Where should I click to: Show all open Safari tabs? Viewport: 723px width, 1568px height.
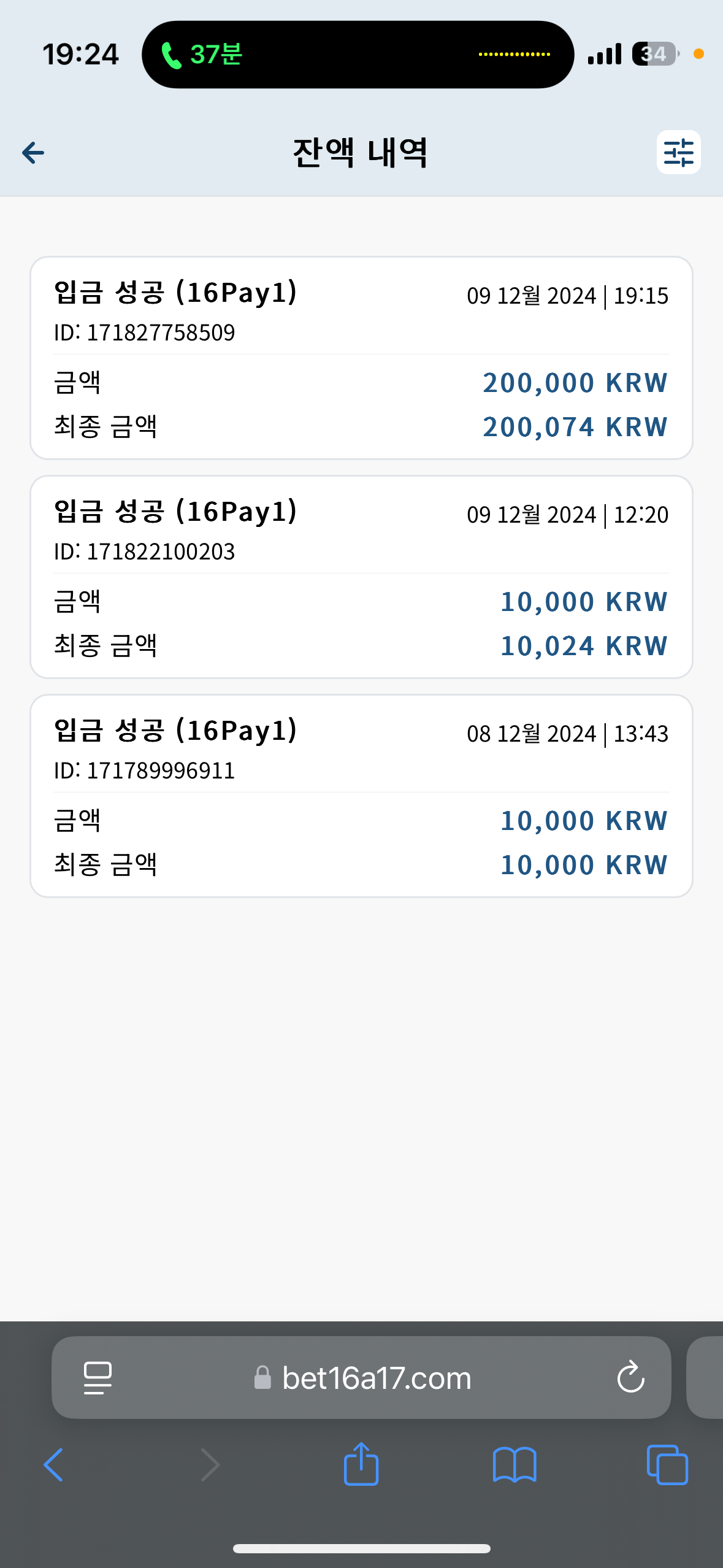[x=667, y=1465]
